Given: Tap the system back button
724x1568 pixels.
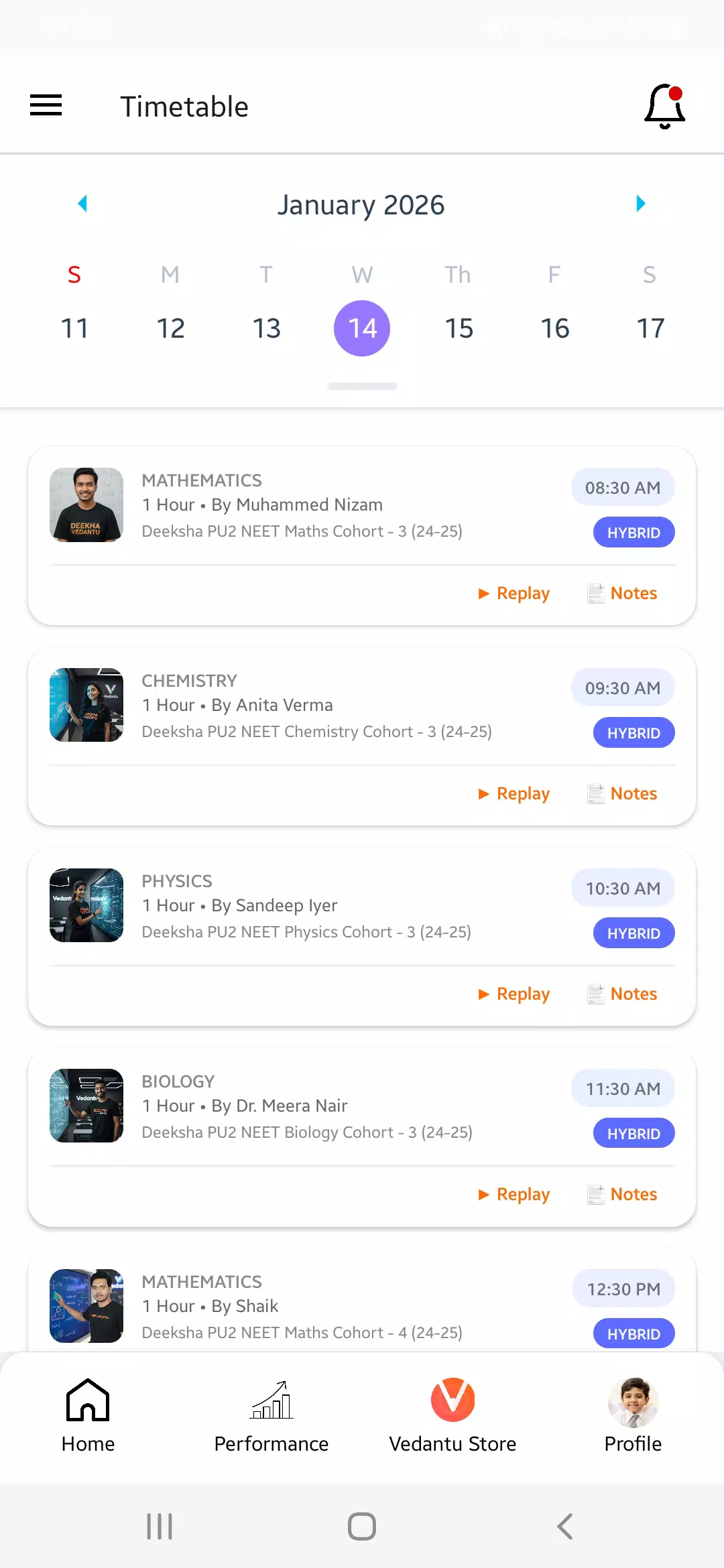Looking at the screenshot, I should (565, 1526).
